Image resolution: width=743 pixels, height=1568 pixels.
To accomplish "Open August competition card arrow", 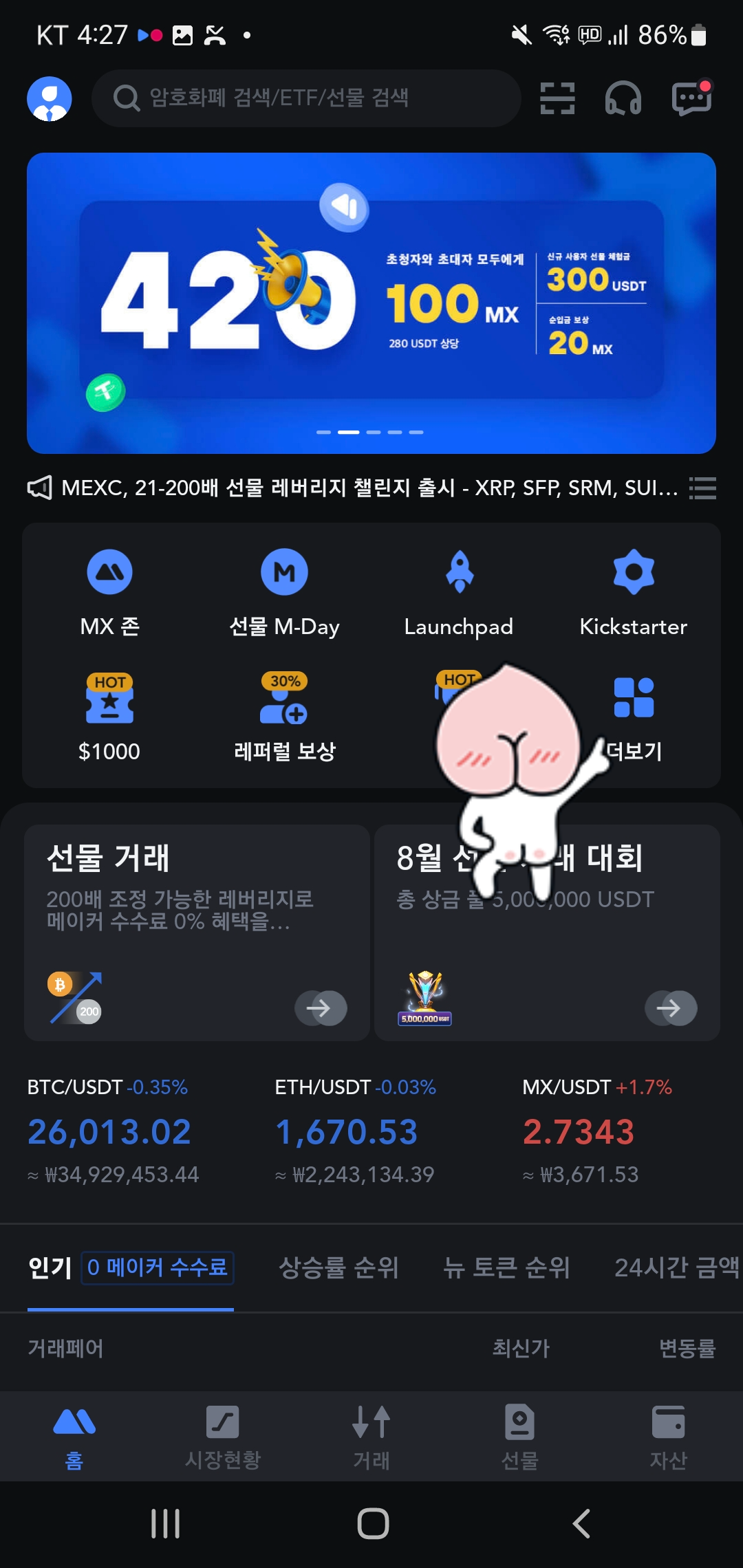I will (669, 1009).
